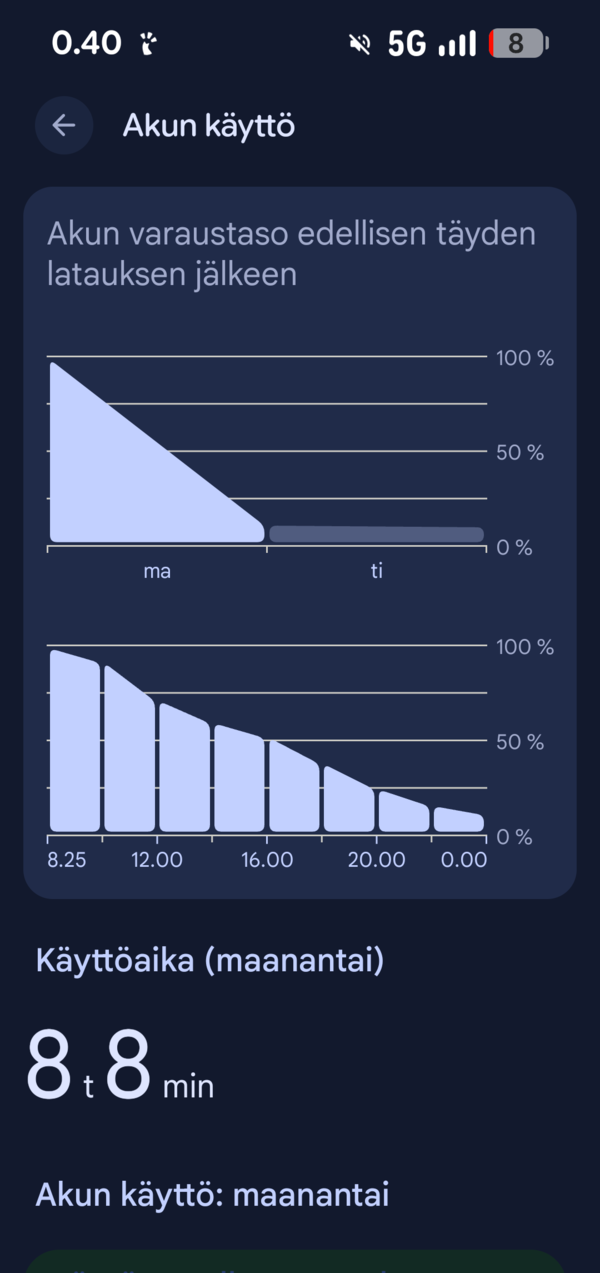Select the ti day in battery chart
This screenshot has width=600, height=1273.
(376, 534)
